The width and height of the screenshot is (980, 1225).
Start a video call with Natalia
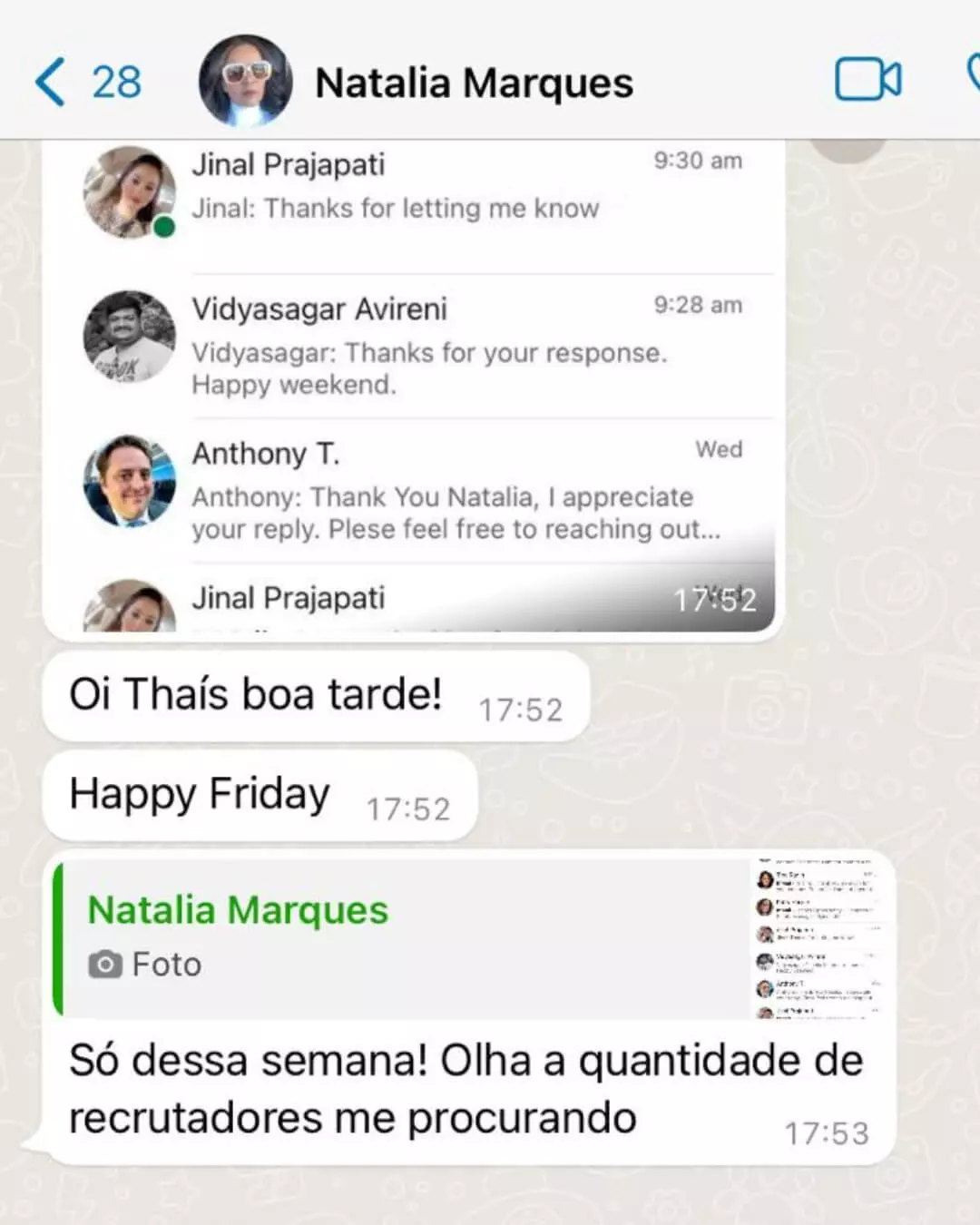(867, 81)
